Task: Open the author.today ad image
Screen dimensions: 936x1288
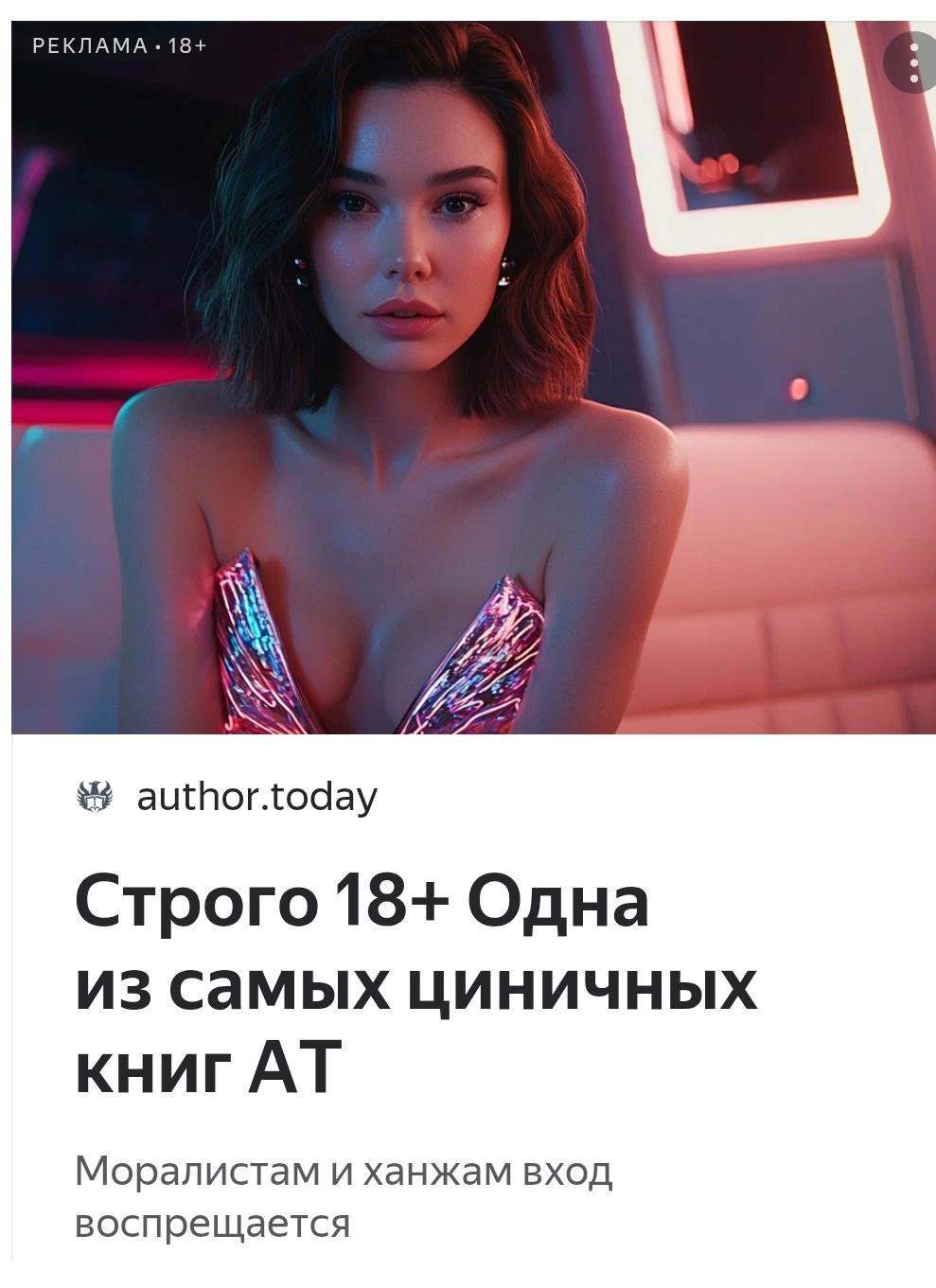Action: pyautogui.click(x=473, y=379)
